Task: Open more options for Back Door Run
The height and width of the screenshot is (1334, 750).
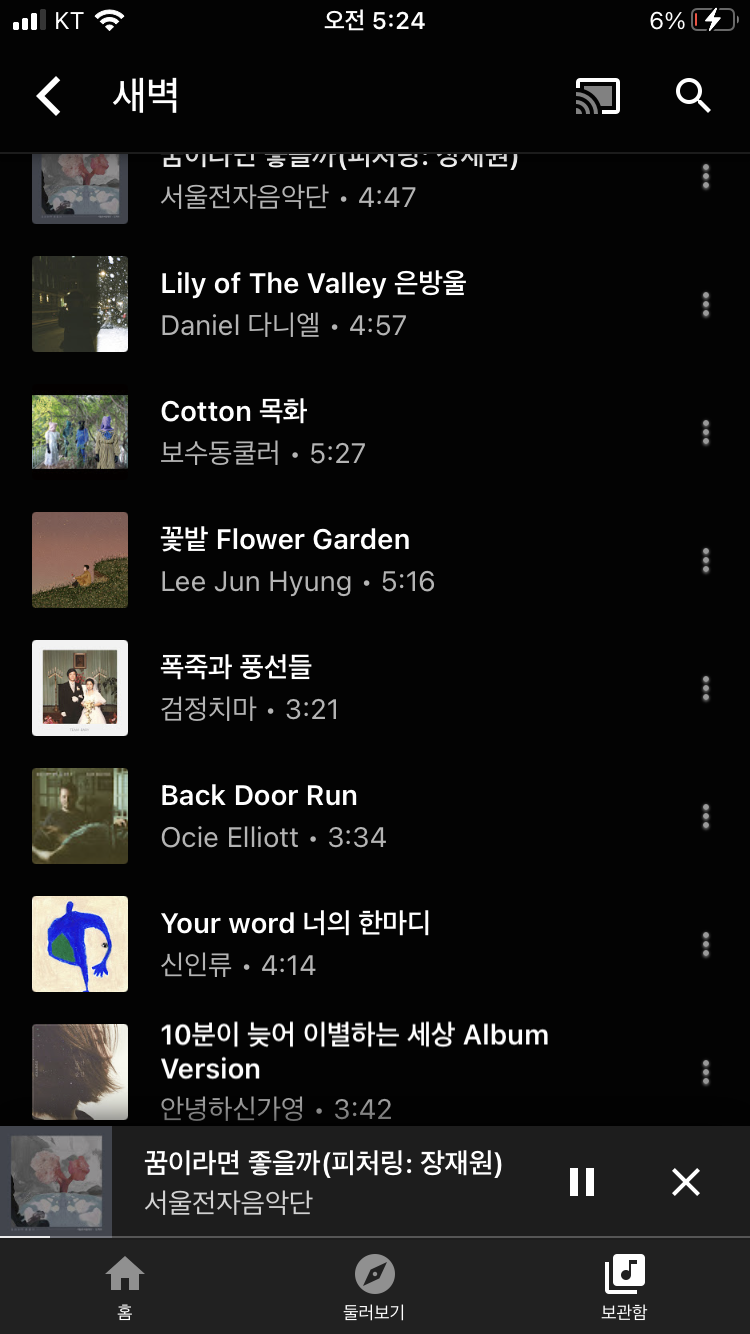Action: (x=706, y=816)
